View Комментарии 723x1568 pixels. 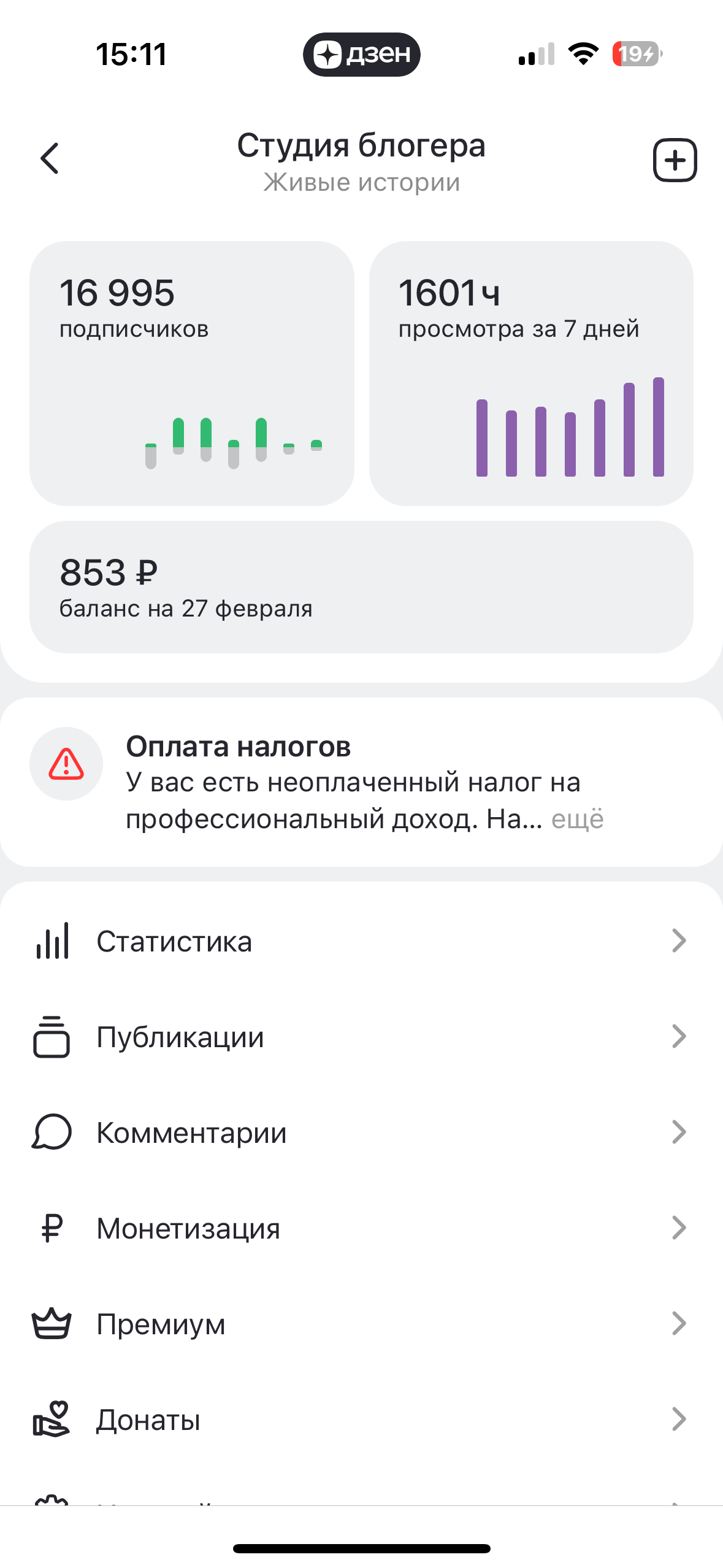[361, 1132]
